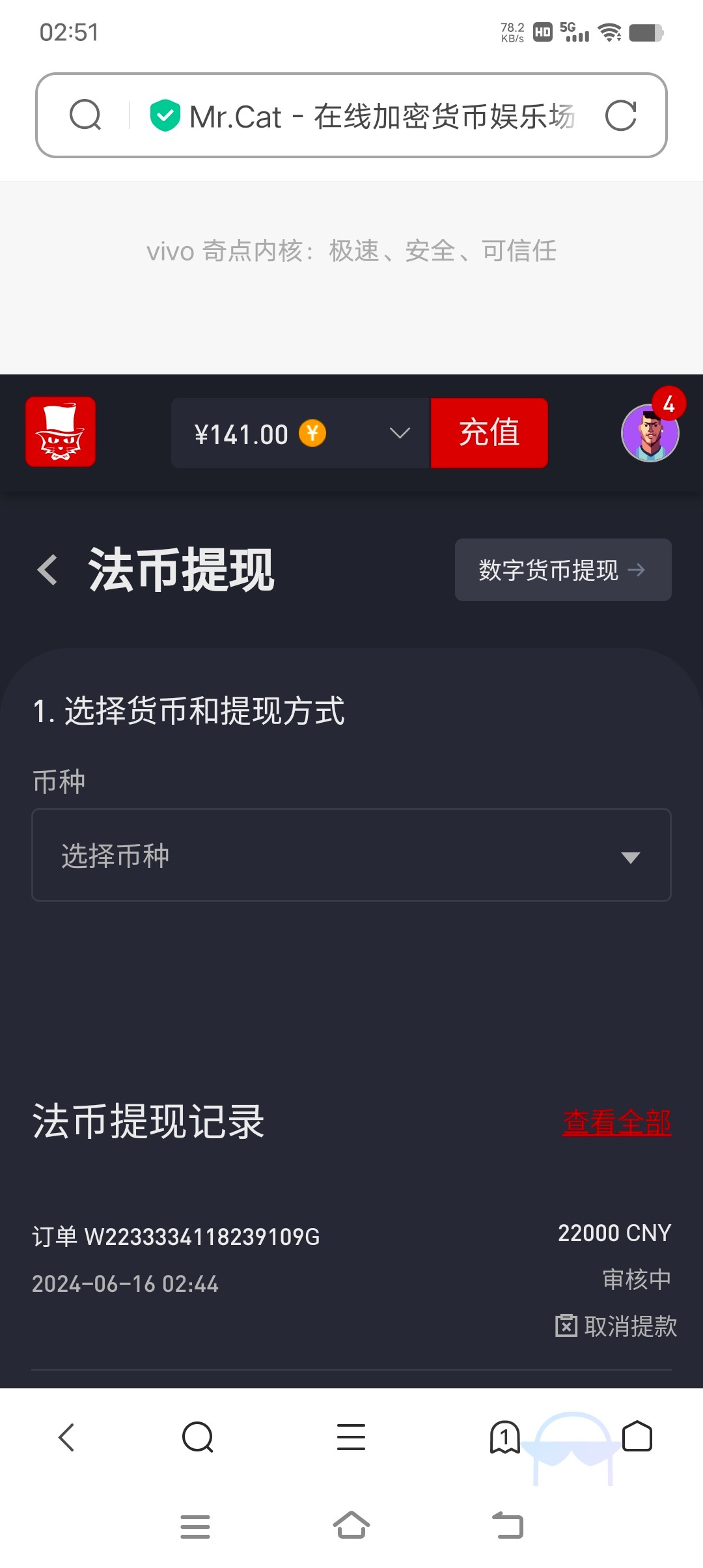Tap the system home button
This screenshot has width=703, height=1568.
click(351, 1525)
